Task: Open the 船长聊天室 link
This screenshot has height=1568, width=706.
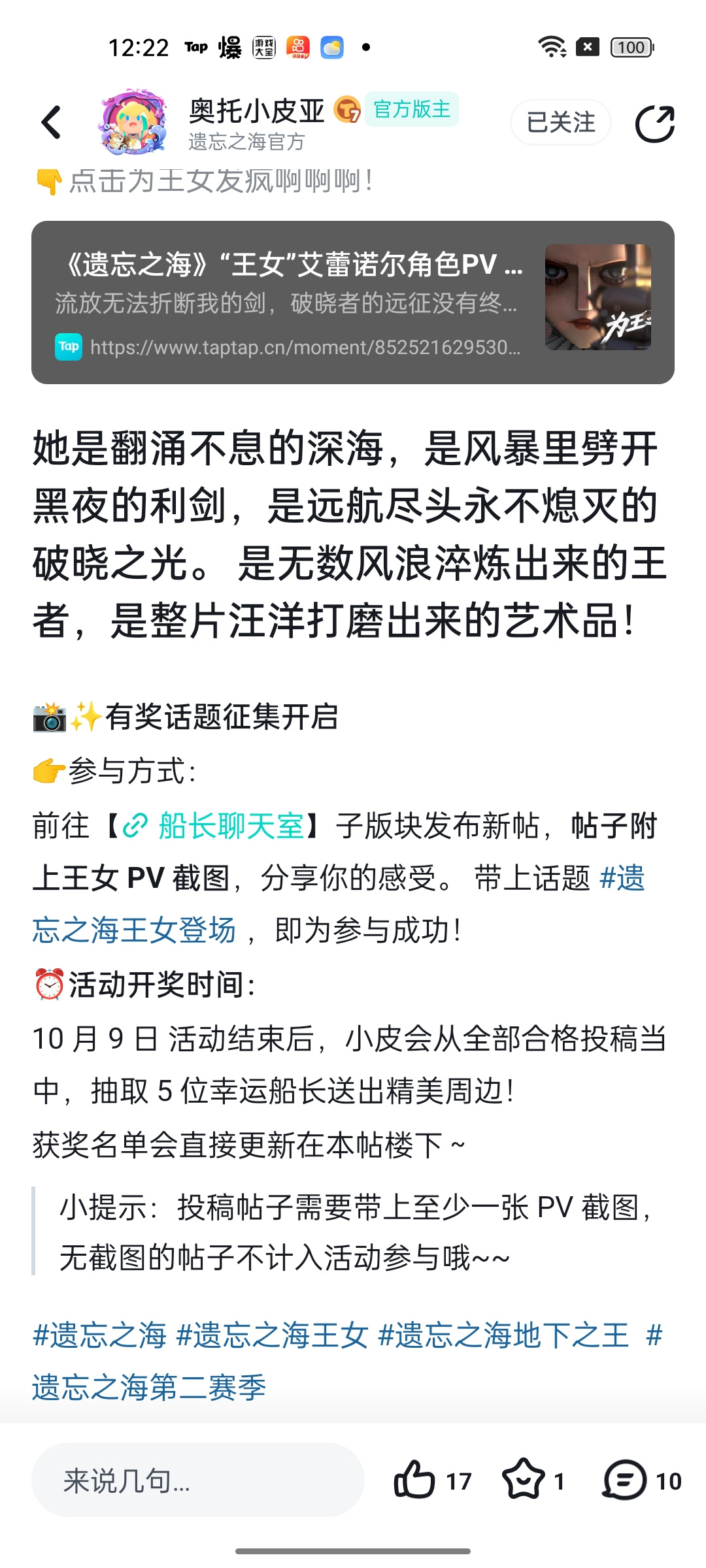Action: pos(214,826)
